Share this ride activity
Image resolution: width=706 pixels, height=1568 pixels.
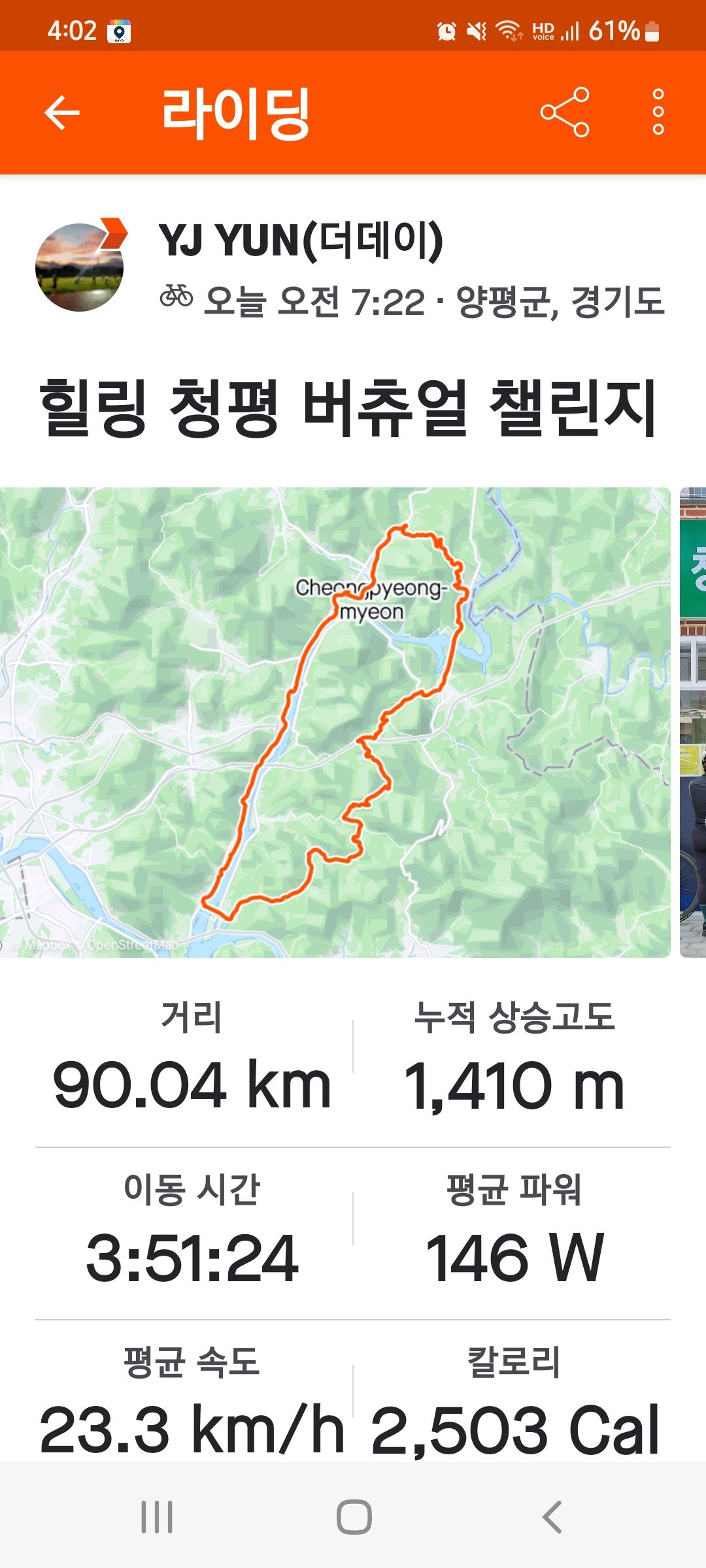pos(565,112)
